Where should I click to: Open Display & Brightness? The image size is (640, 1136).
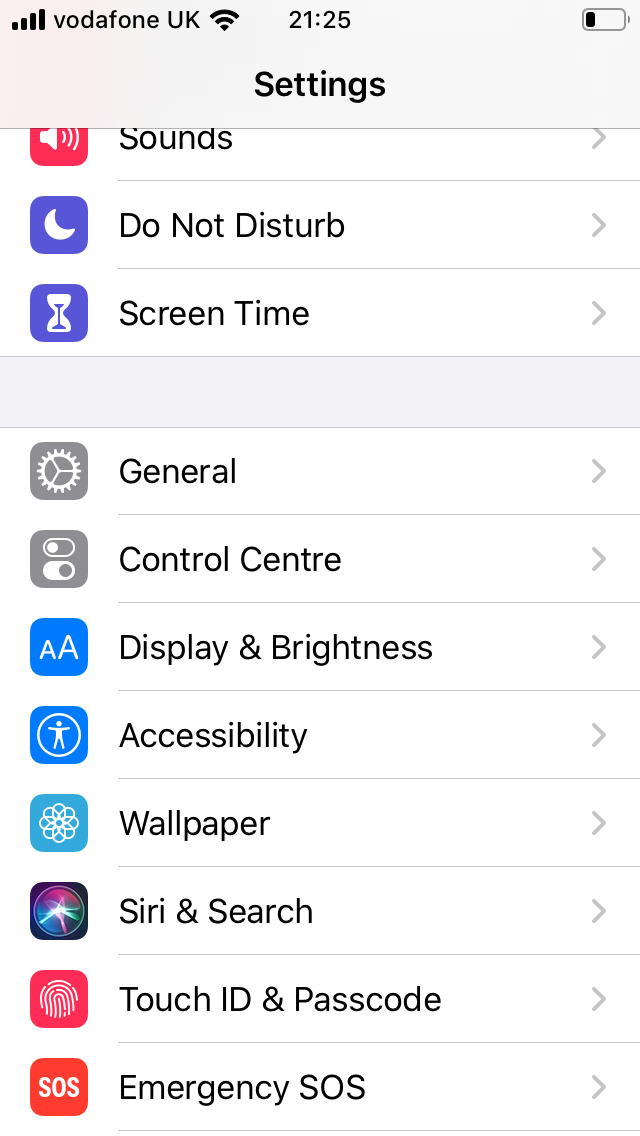(x=320, y=647)
